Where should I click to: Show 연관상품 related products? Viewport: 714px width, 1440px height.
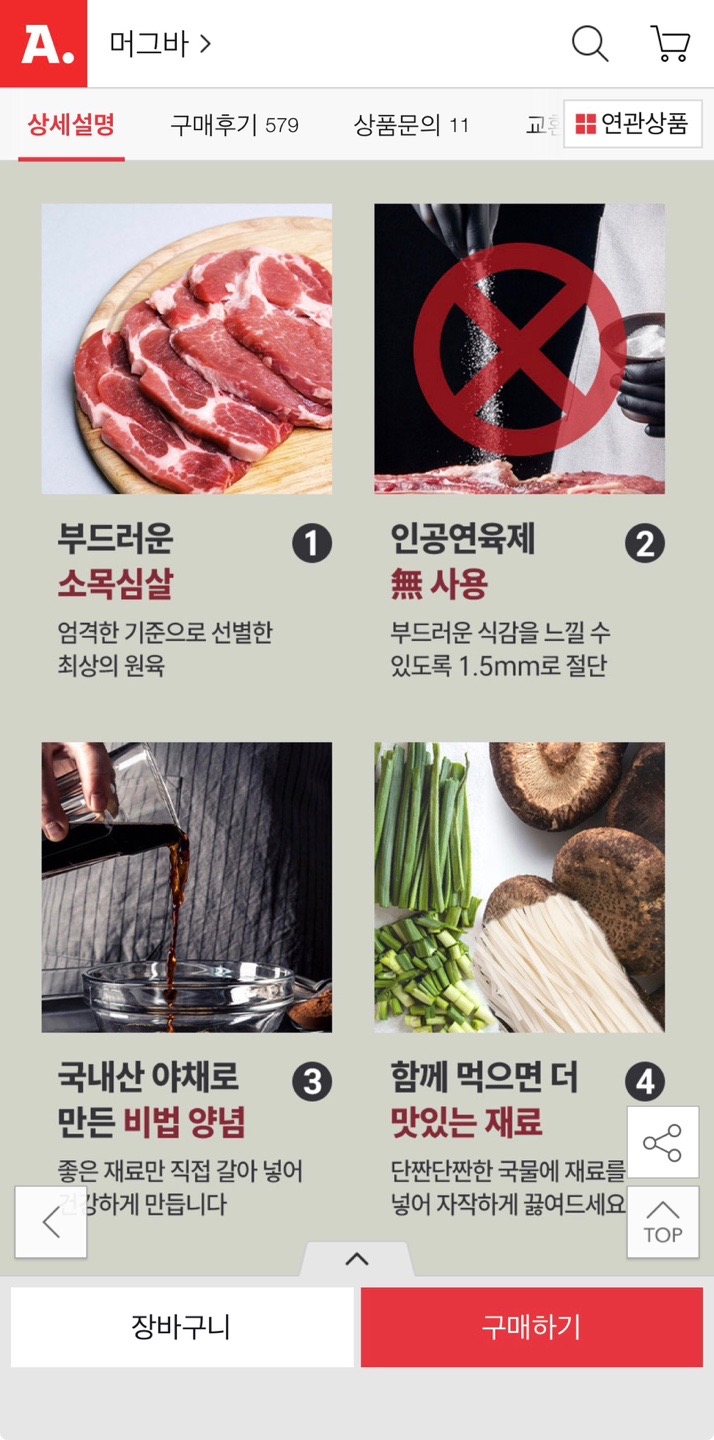tap(633, 124)
